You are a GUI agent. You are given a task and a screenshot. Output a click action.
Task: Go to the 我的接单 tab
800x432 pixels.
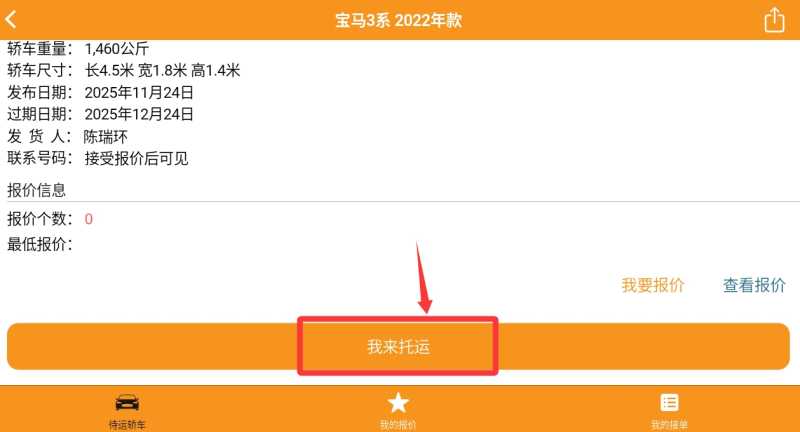tap(669, 410)
